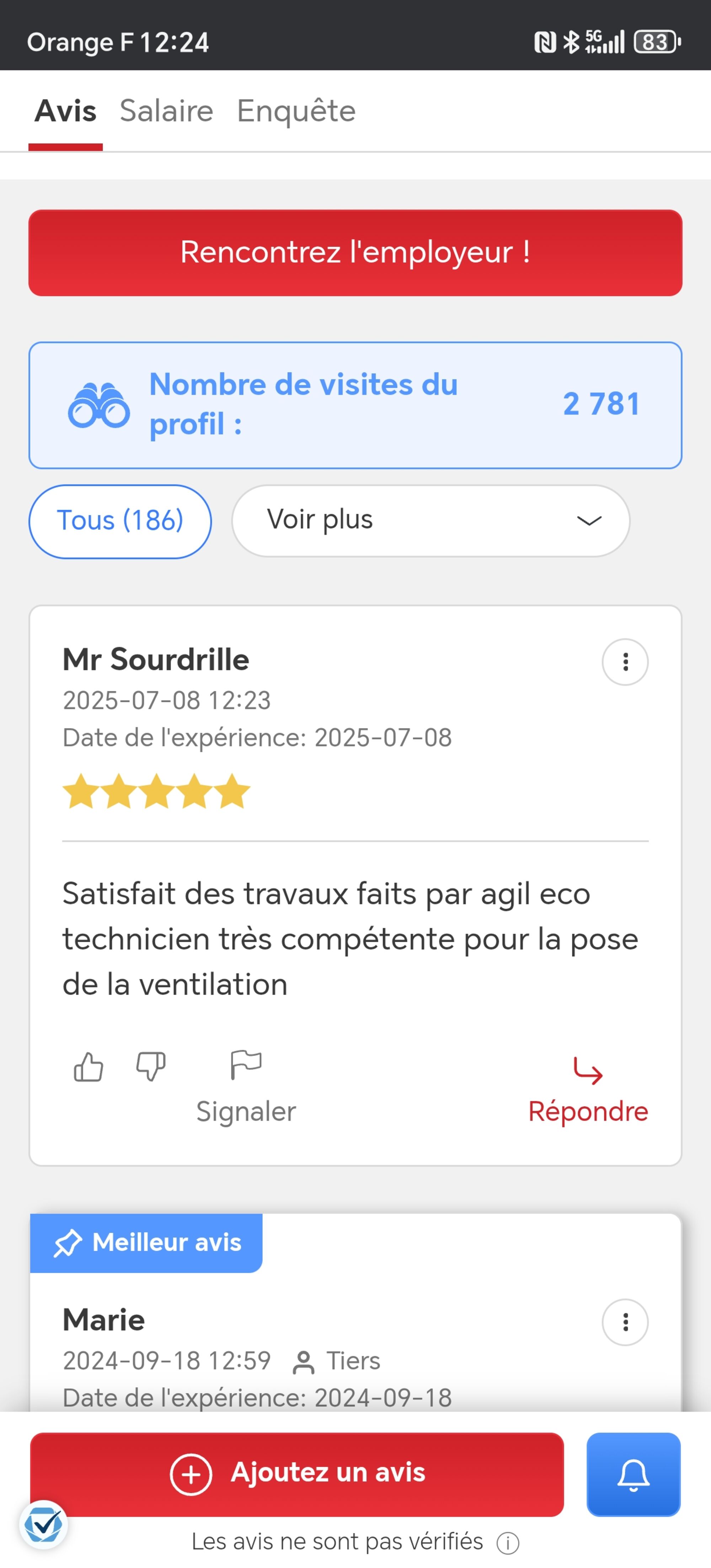Open options menu for Mr Sourdrille's review
Viewport: 711px width, 1568px height.
(625, 662)
